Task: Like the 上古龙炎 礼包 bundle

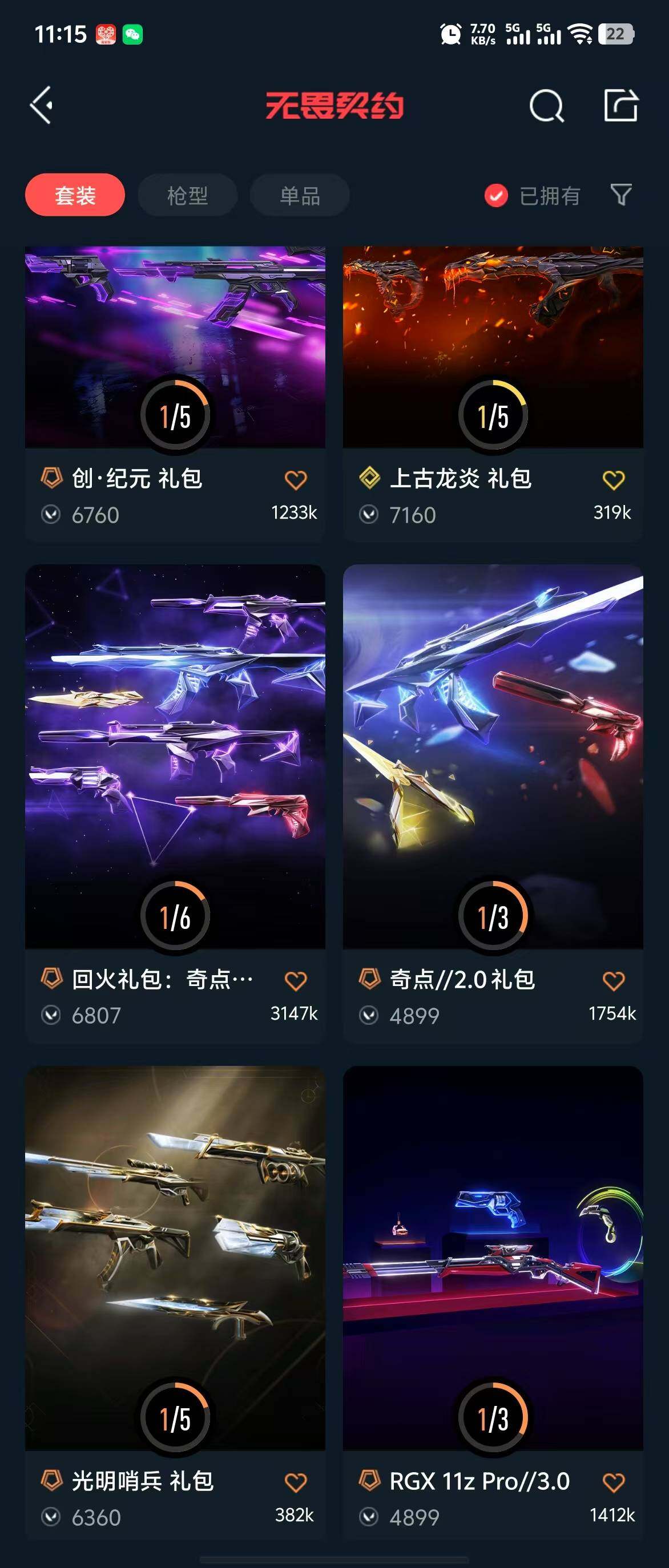Action: pos(613,480)
